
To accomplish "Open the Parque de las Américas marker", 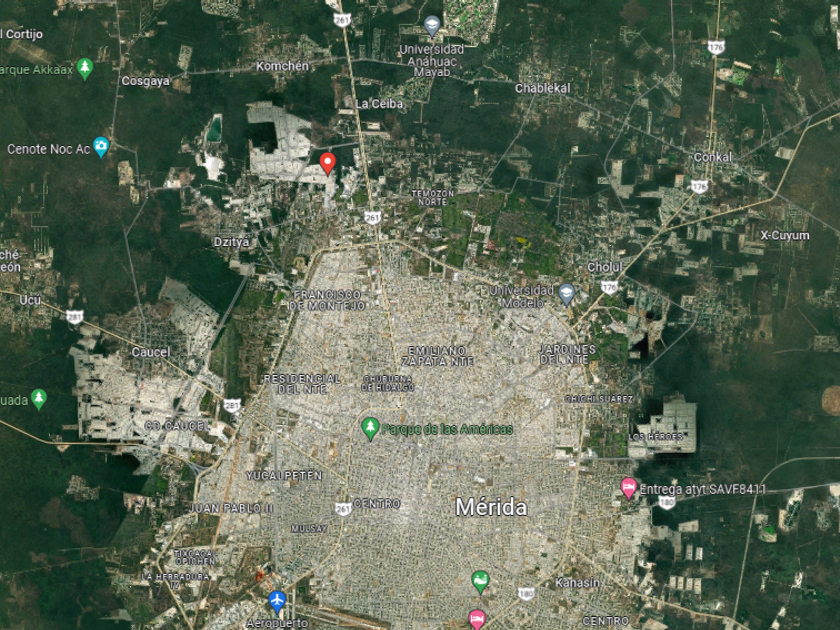I will [x=370, y=429].
